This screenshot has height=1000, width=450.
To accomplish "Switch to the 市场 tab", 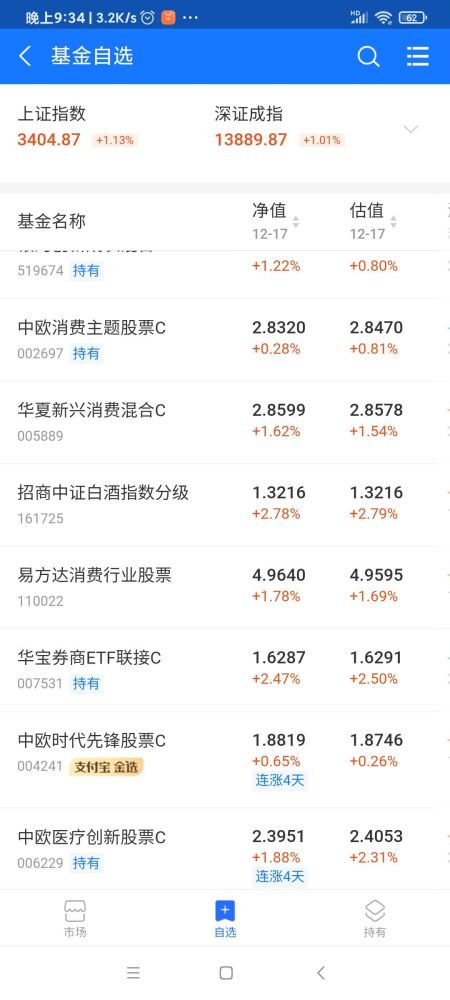I will point(75,918).
